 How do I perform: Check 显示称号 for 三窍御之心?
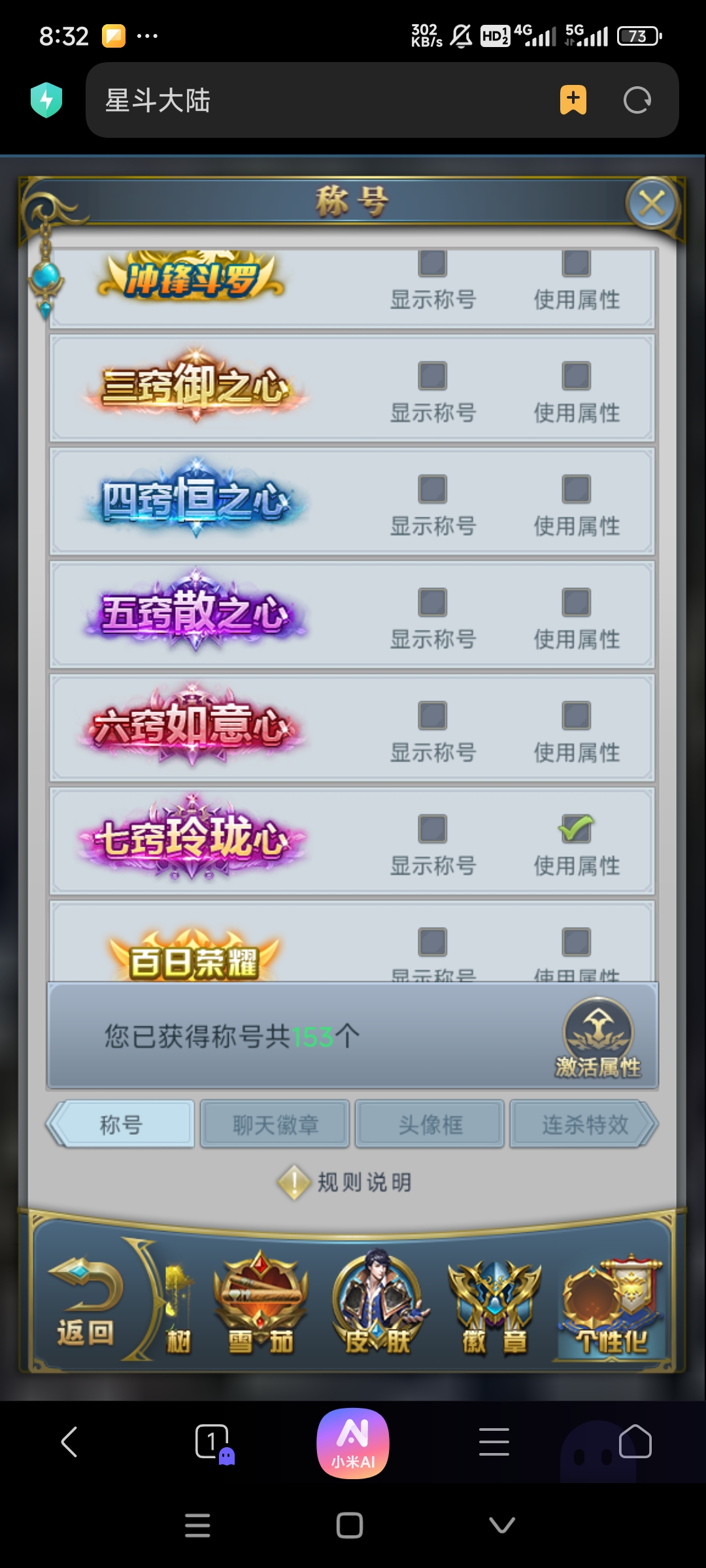(x=433, y=376)
